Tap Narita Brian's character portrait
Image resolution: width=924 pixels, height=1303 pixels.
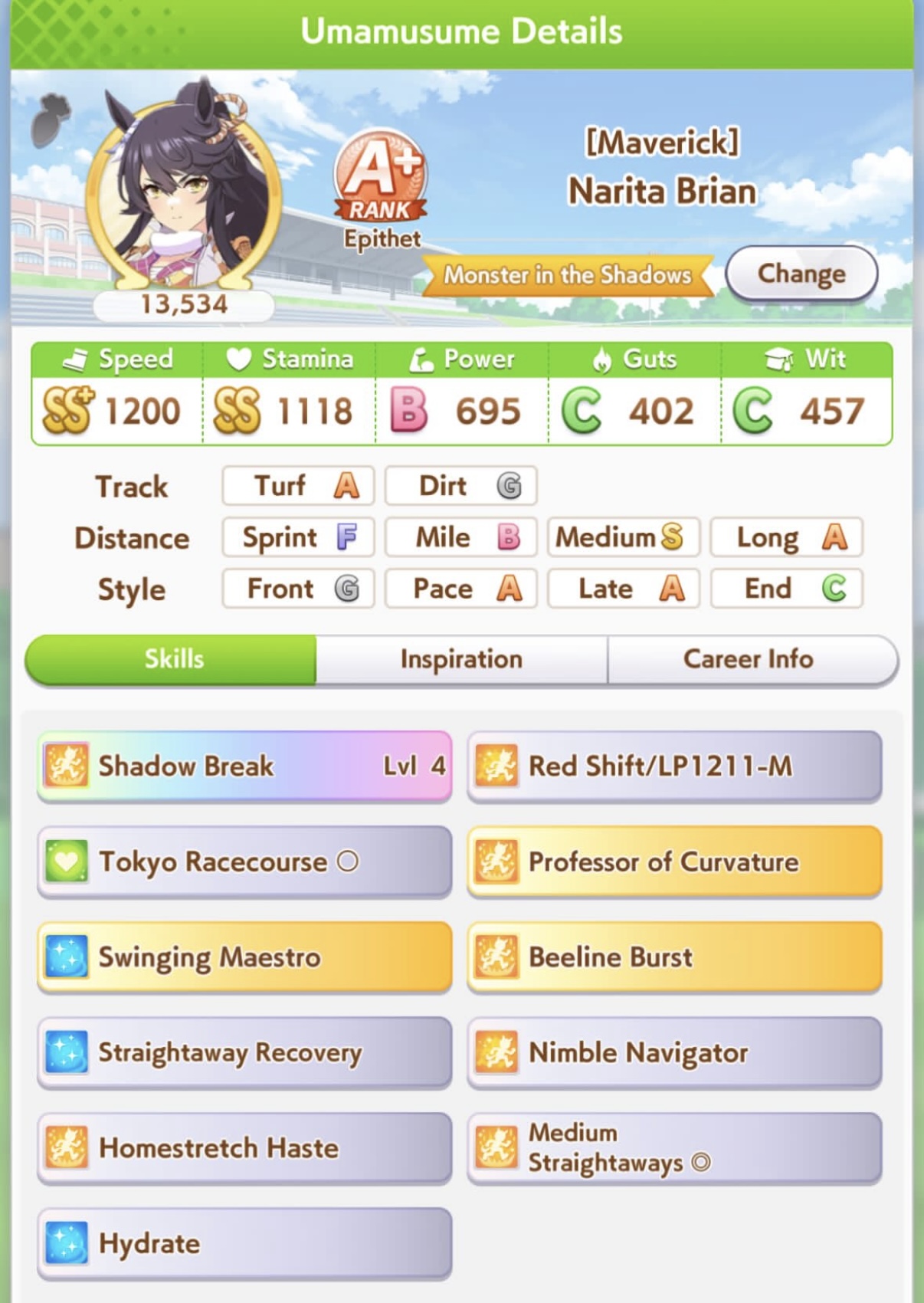184,192
